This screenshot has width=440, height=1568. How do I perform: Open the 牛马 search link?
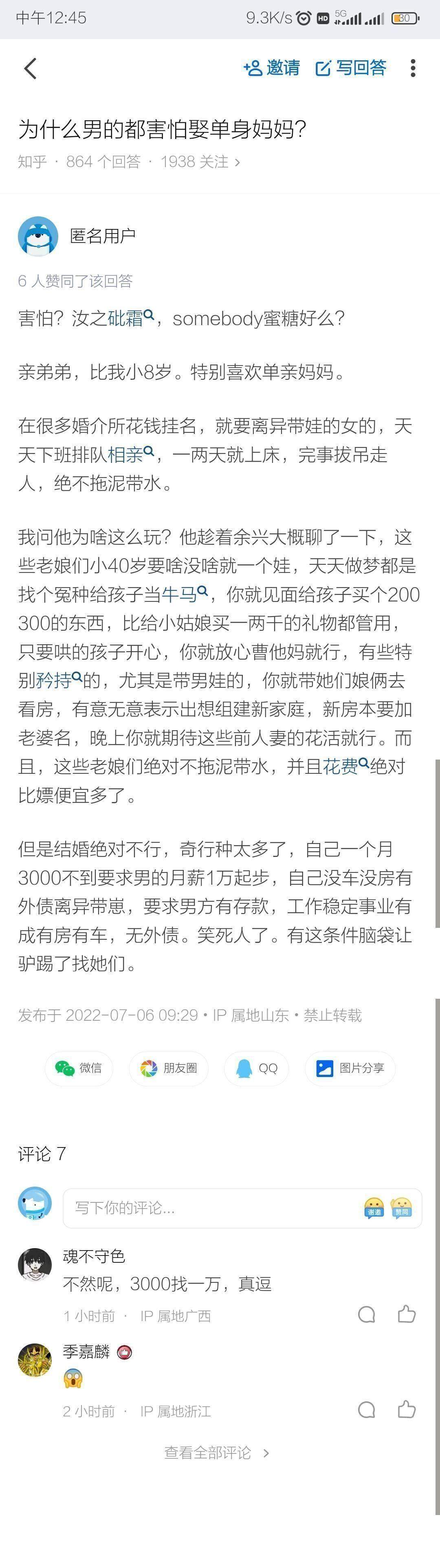point(185,593)
